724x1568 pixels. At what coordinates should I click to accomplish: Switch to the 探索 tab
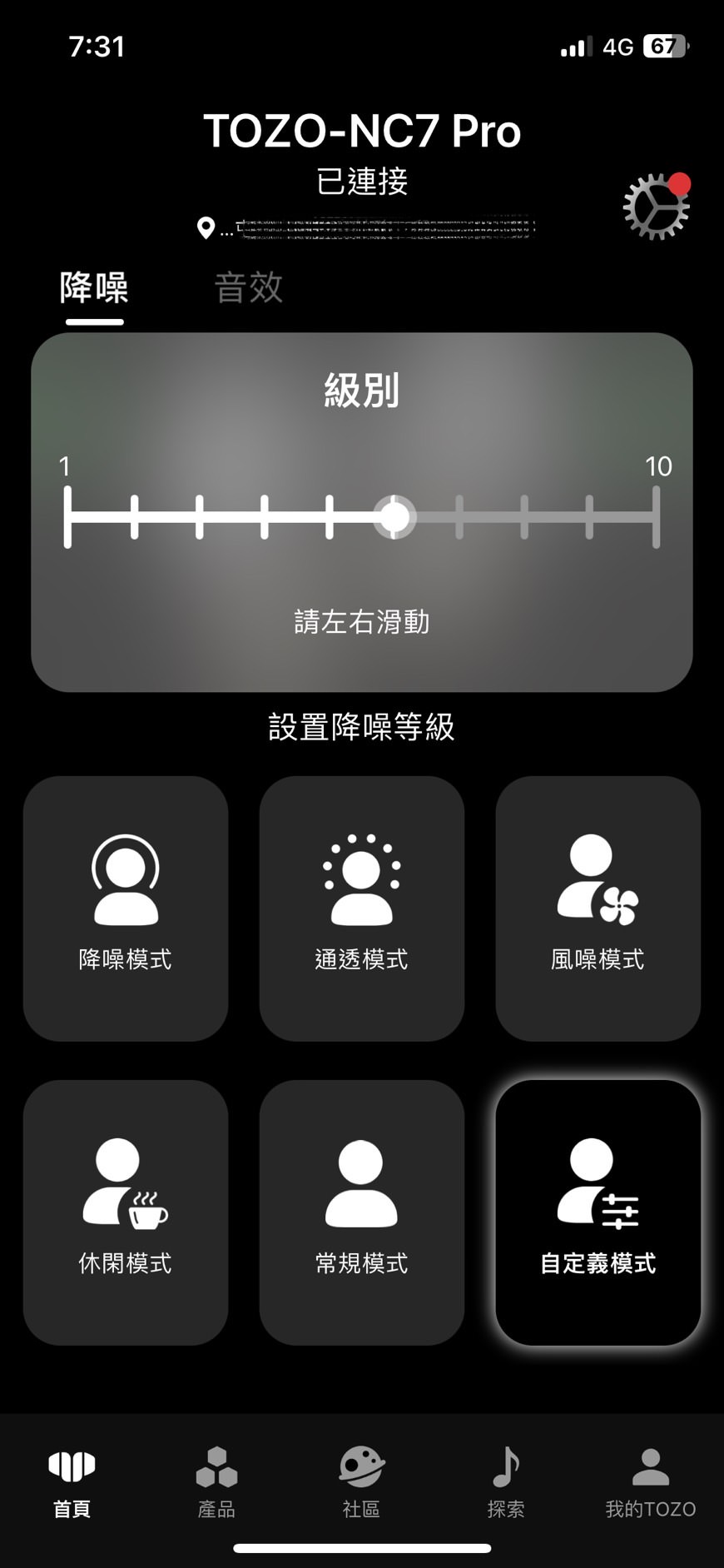point(506,1484)
